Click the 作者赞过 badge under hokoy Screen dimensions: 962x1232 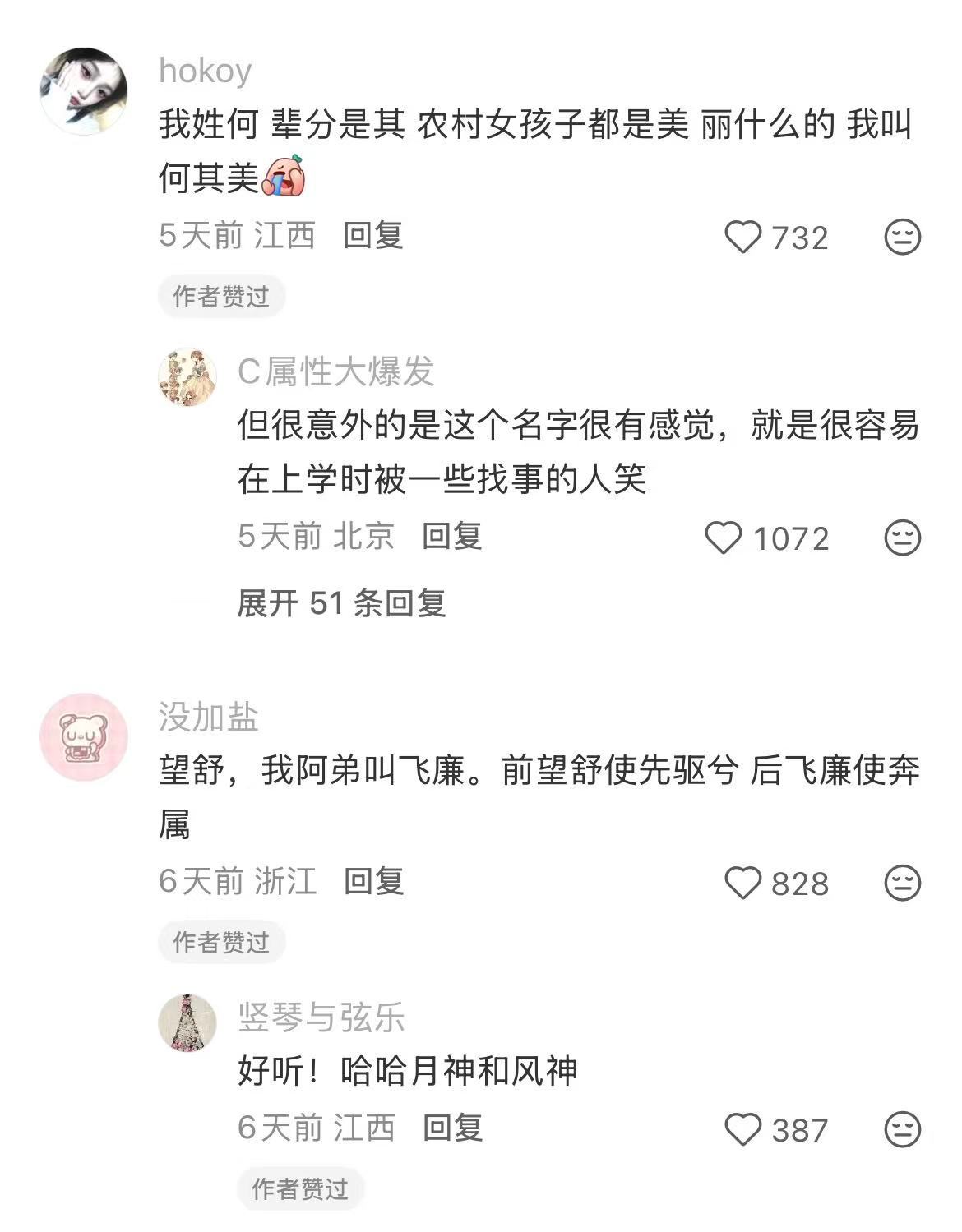[220, 298]
